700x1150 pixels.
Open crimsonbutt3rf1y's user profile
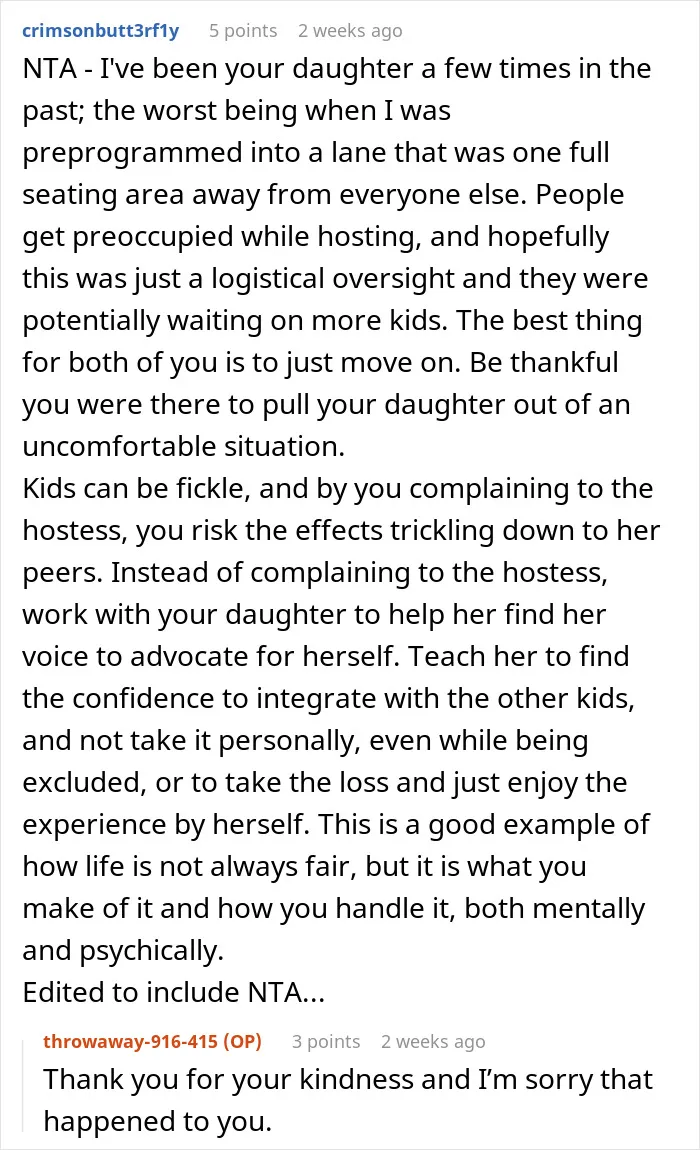click(101, 31)
